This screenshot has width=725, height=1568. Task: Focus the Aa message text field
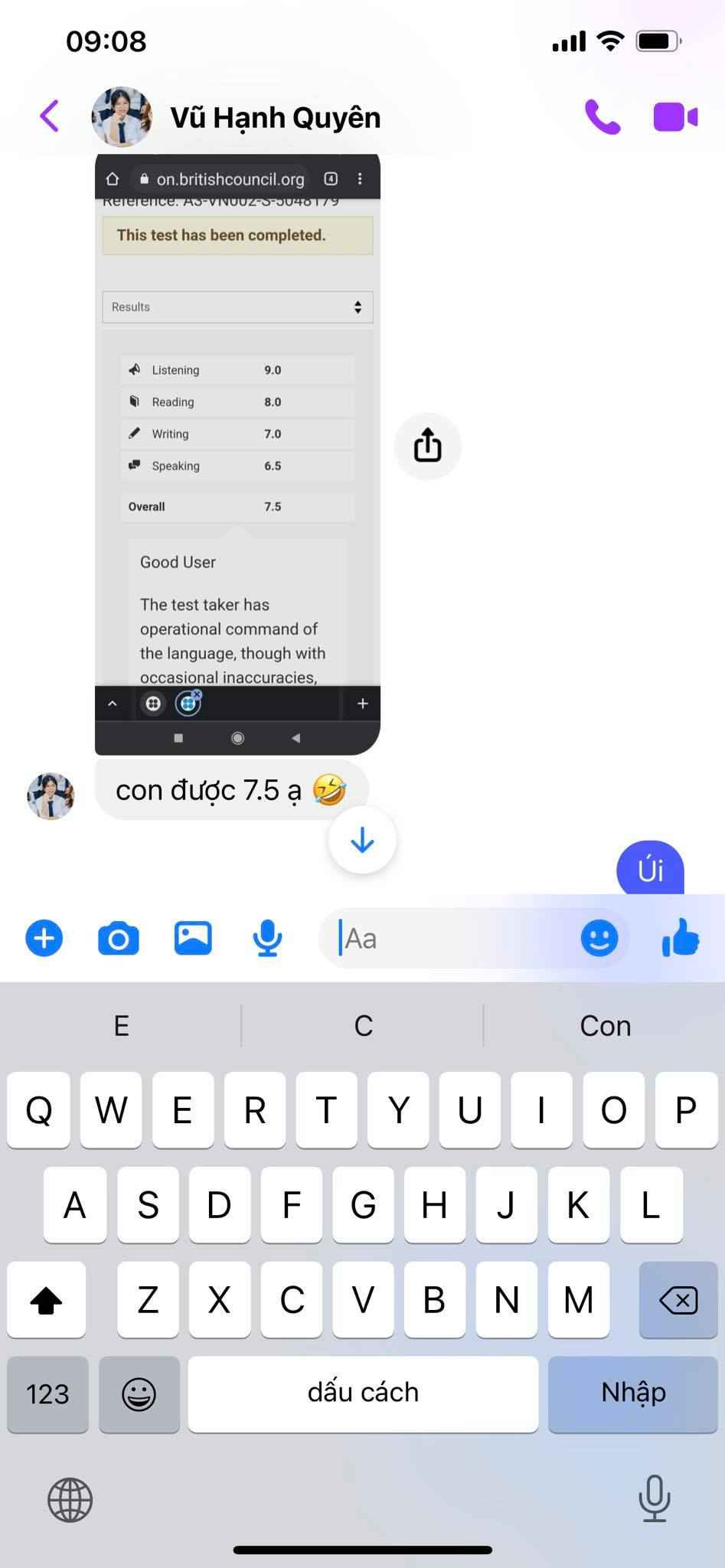coord(452,938)
